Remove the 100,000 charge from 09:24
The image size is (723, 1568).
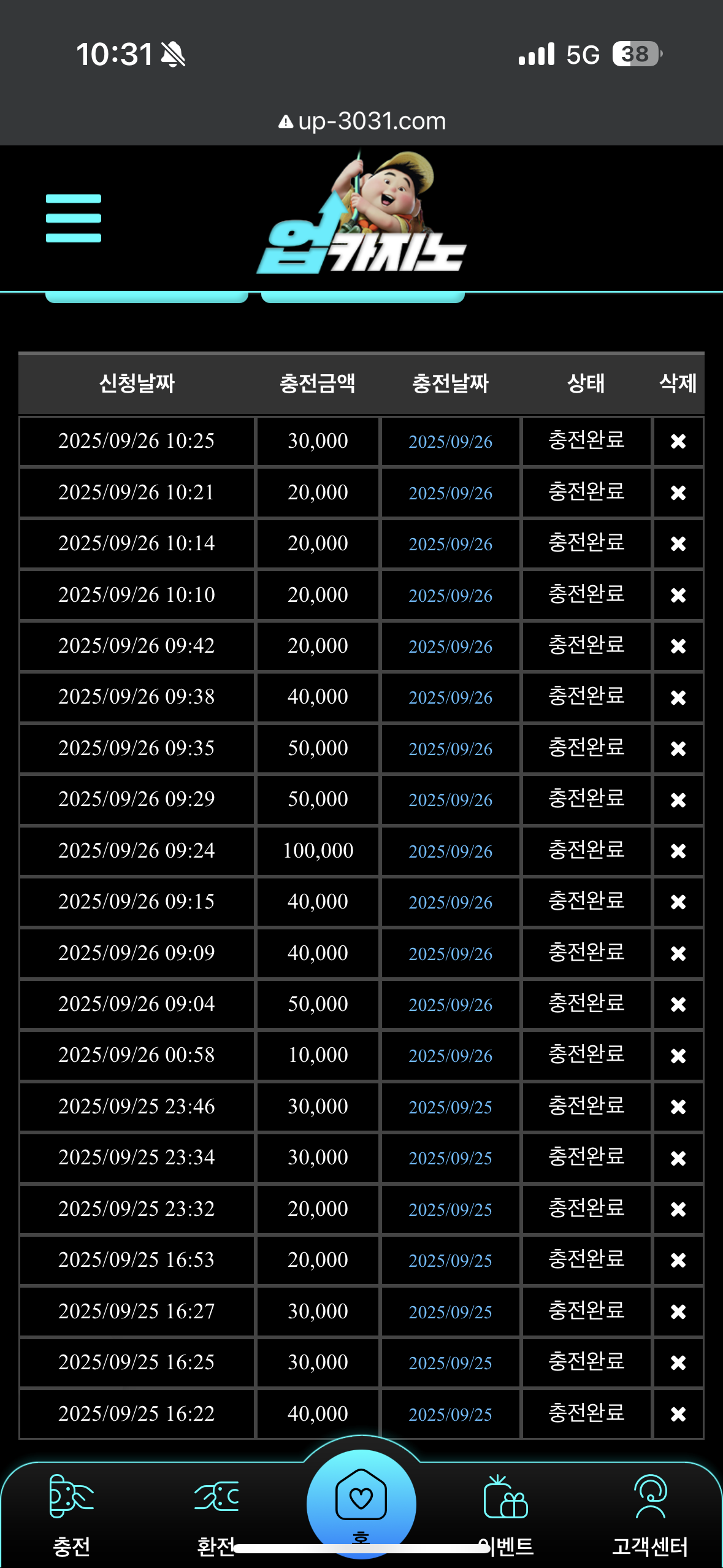[678, 851]
